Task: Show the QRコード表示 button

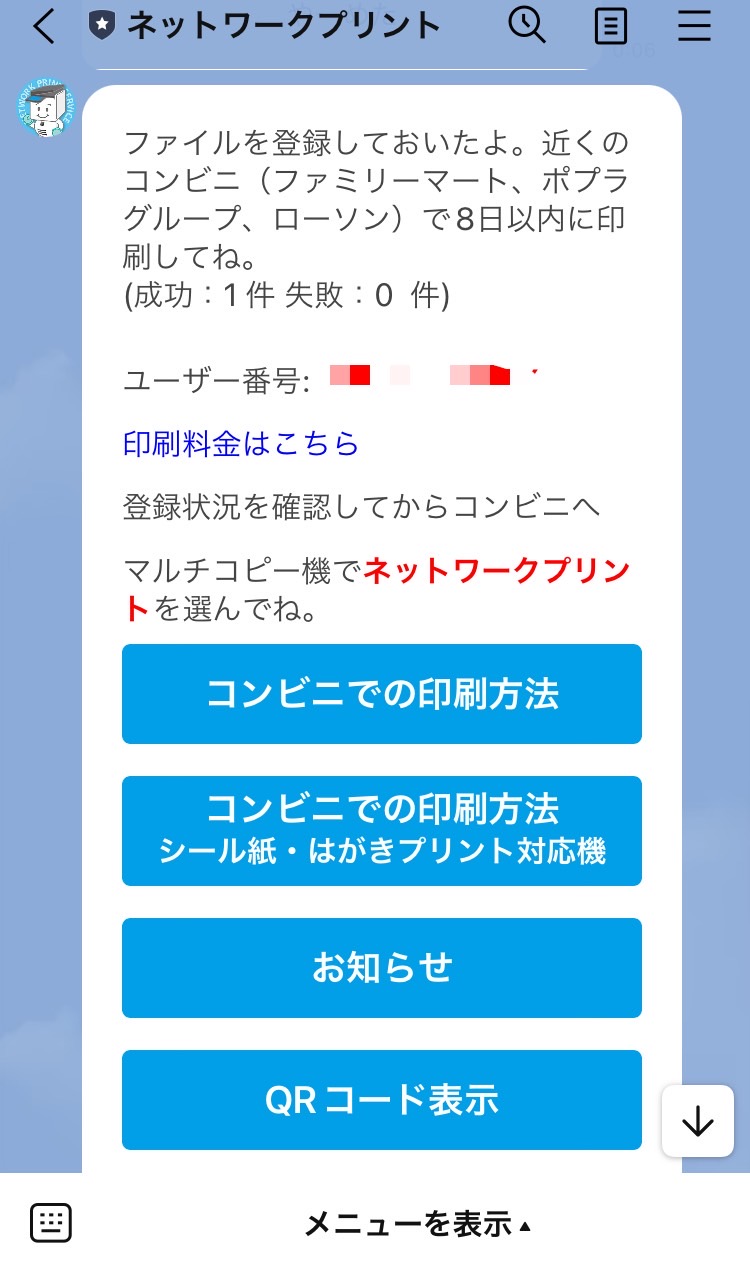Action: point(382,1100)
